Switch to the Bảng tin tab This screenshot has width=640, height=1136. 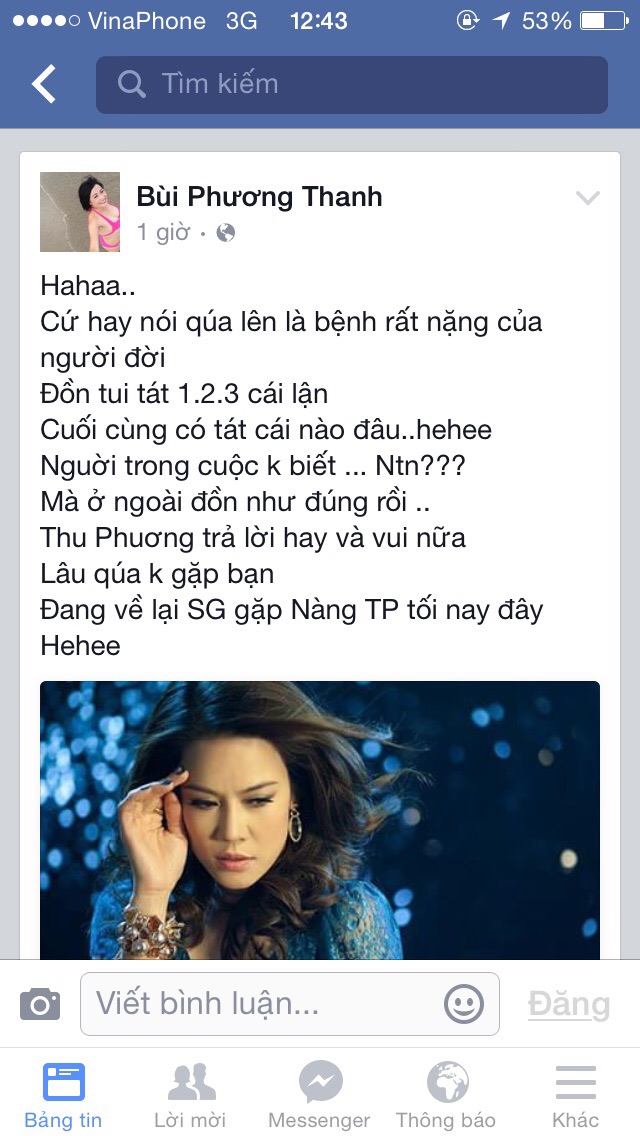[x=63, y=1094]
